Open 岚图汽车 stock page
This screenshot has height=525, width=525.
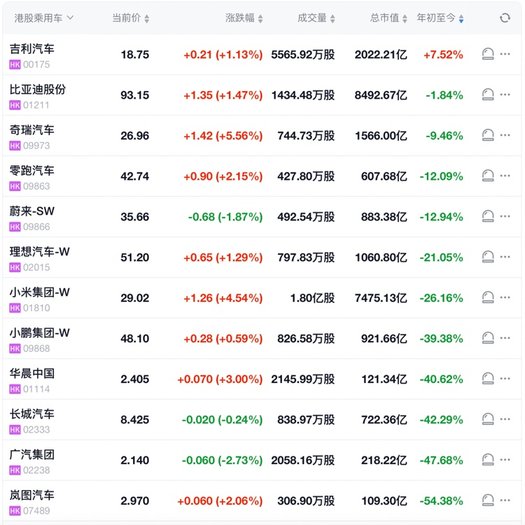(x=262, y=501)
